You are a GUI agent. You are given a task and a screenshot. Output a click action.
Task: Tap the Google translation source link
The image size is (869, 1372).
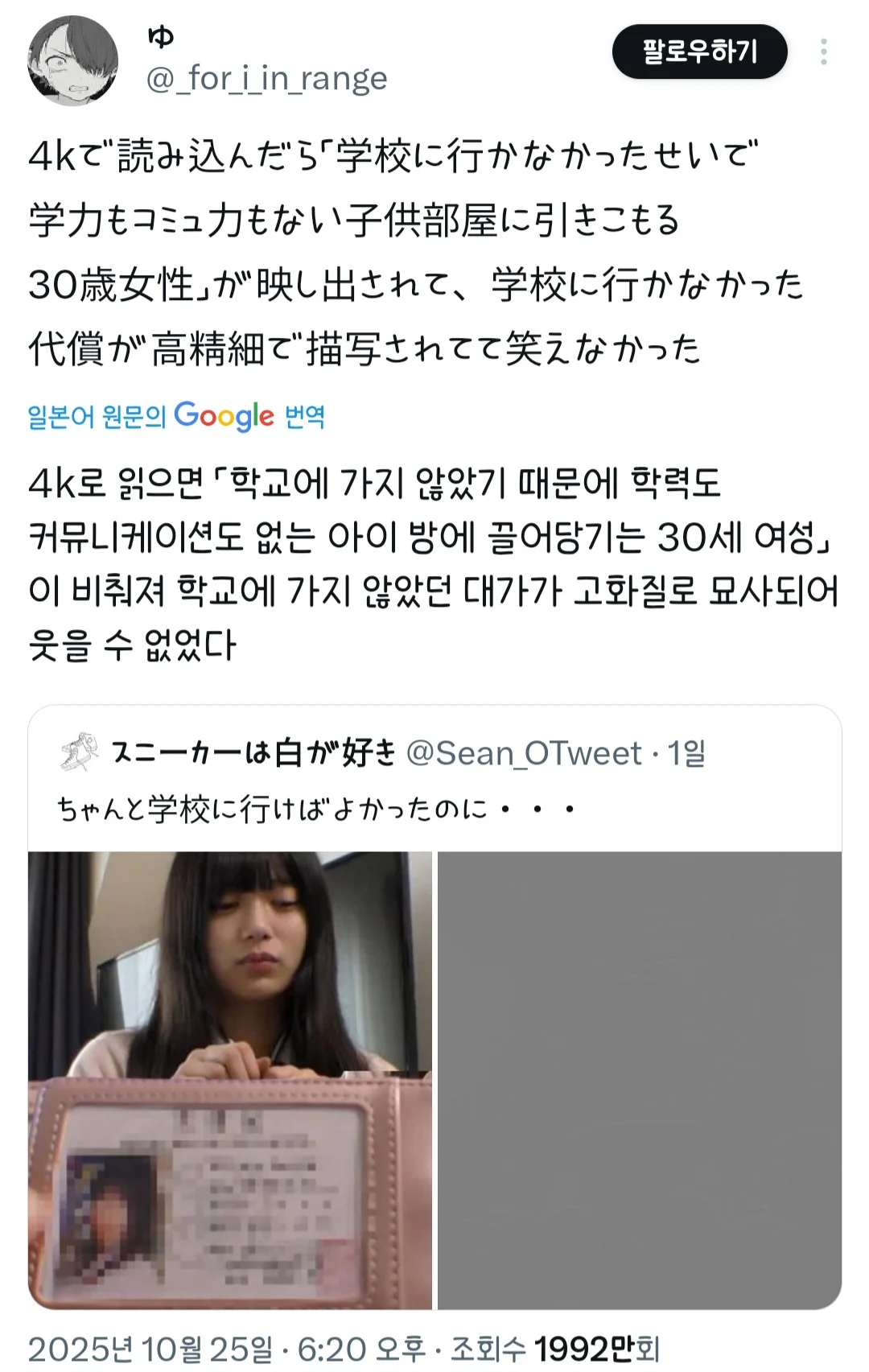pos(176,416)
